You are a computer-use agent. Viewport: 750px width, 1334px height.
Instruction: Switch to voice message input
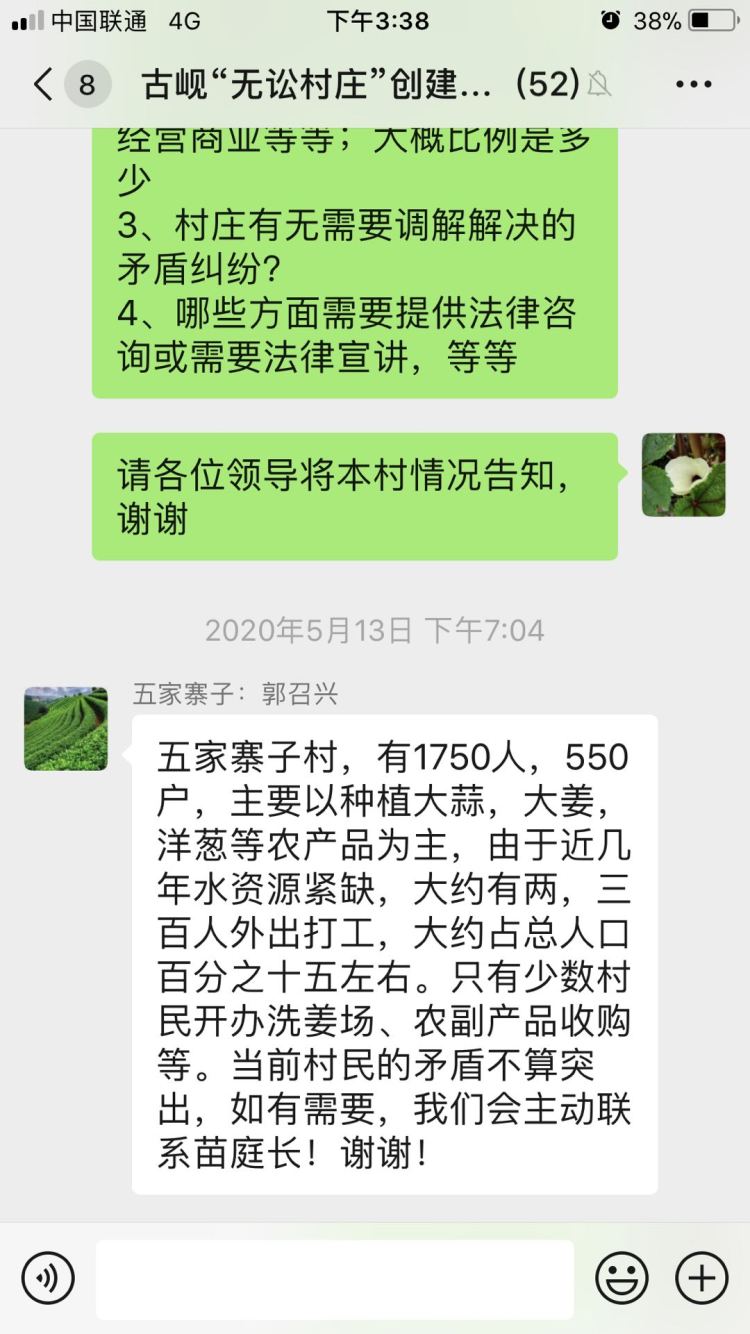coord(48,1278)
